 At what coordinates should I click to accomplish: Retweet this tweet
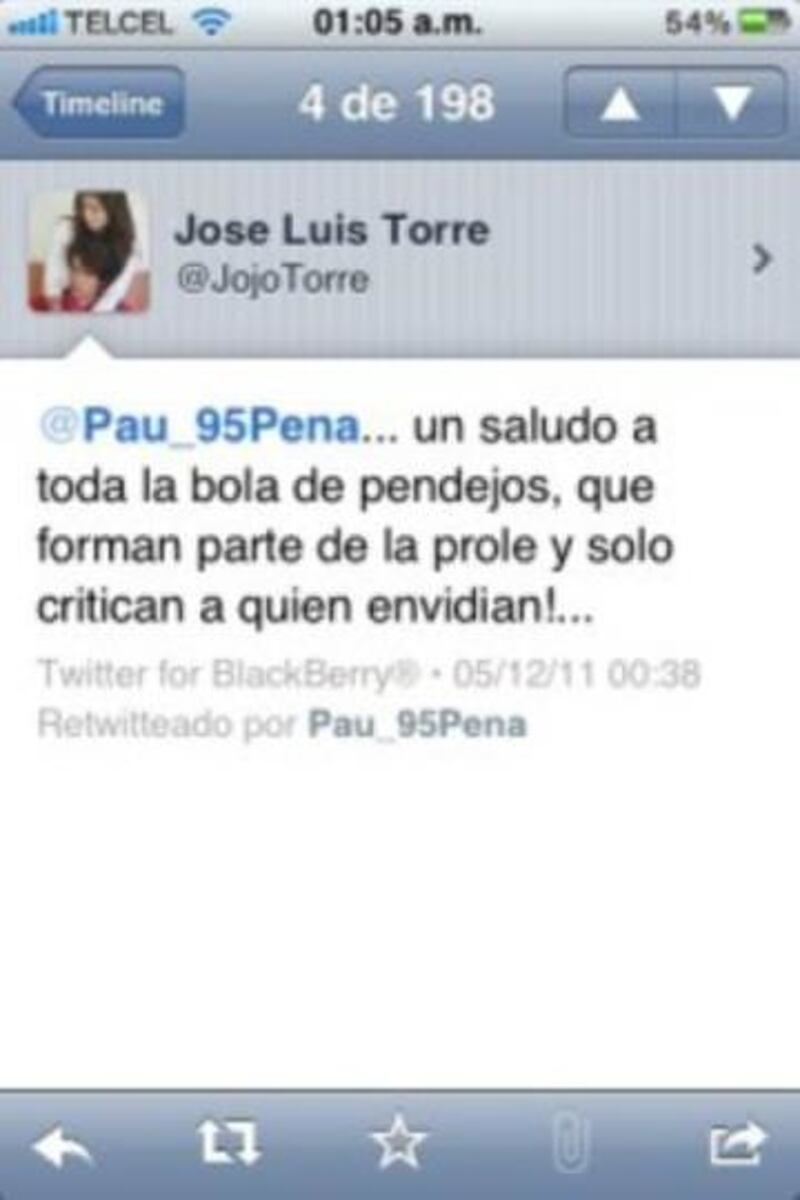coord(230,1144)
